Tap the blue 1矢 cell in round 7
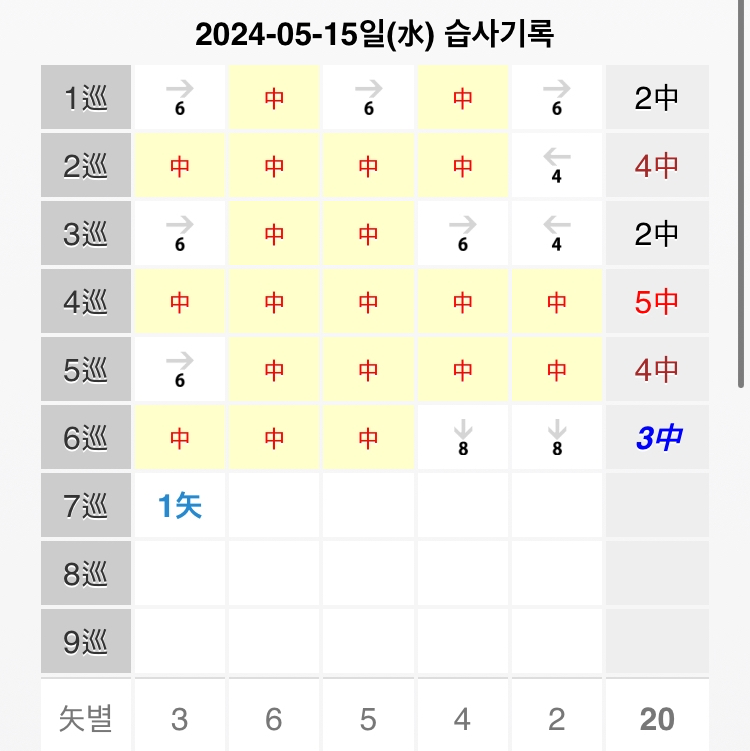750x751 pixels. click(180, 505)
